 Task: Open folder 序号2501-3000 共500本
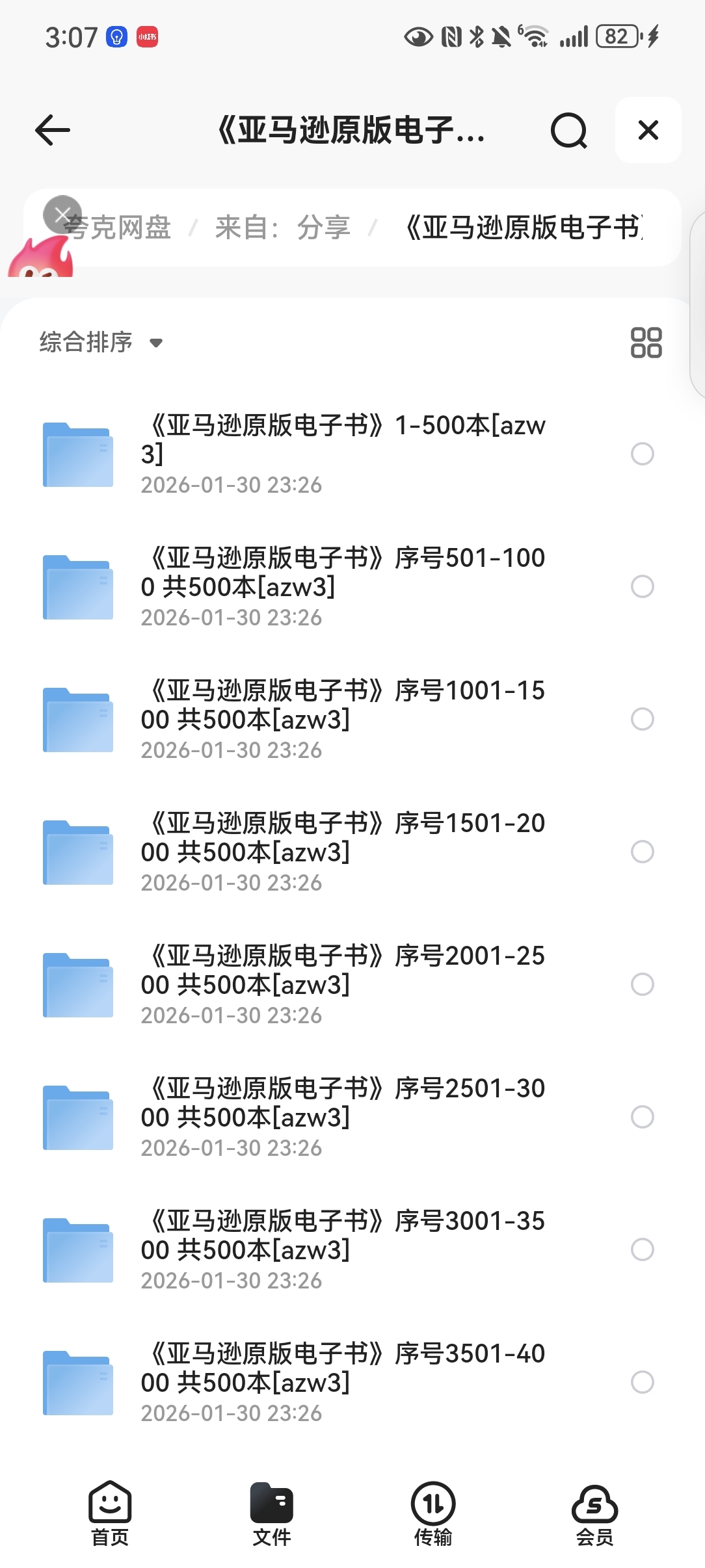point(343,1103)
